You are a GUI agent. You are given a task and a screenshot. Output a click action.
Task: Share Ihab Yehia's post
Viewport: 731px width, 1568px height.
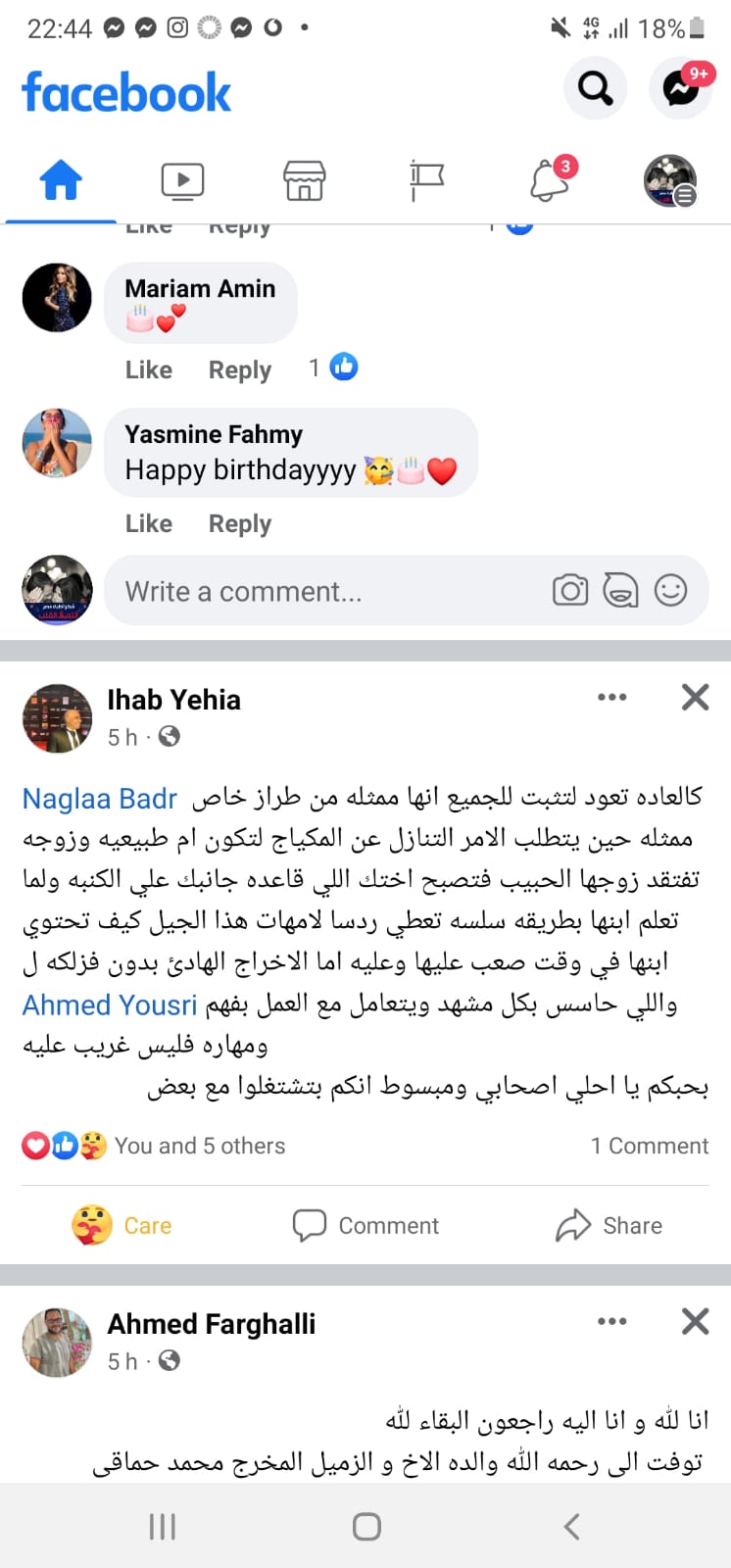point(609,1225)
